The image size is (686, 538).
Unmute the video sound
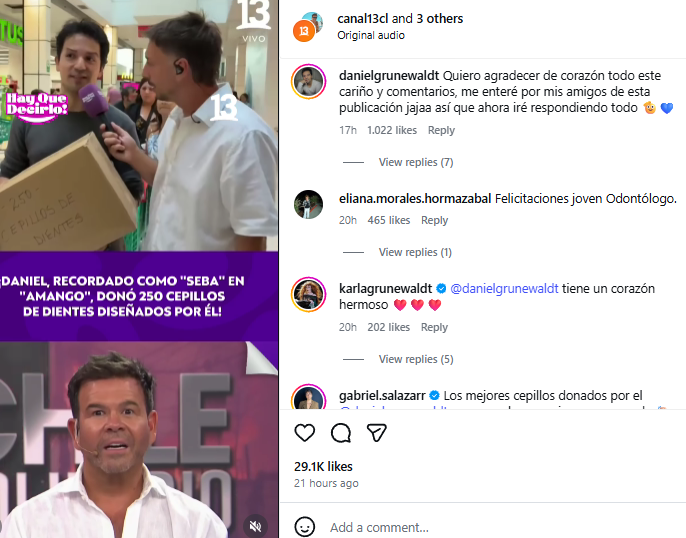[256, 524]
